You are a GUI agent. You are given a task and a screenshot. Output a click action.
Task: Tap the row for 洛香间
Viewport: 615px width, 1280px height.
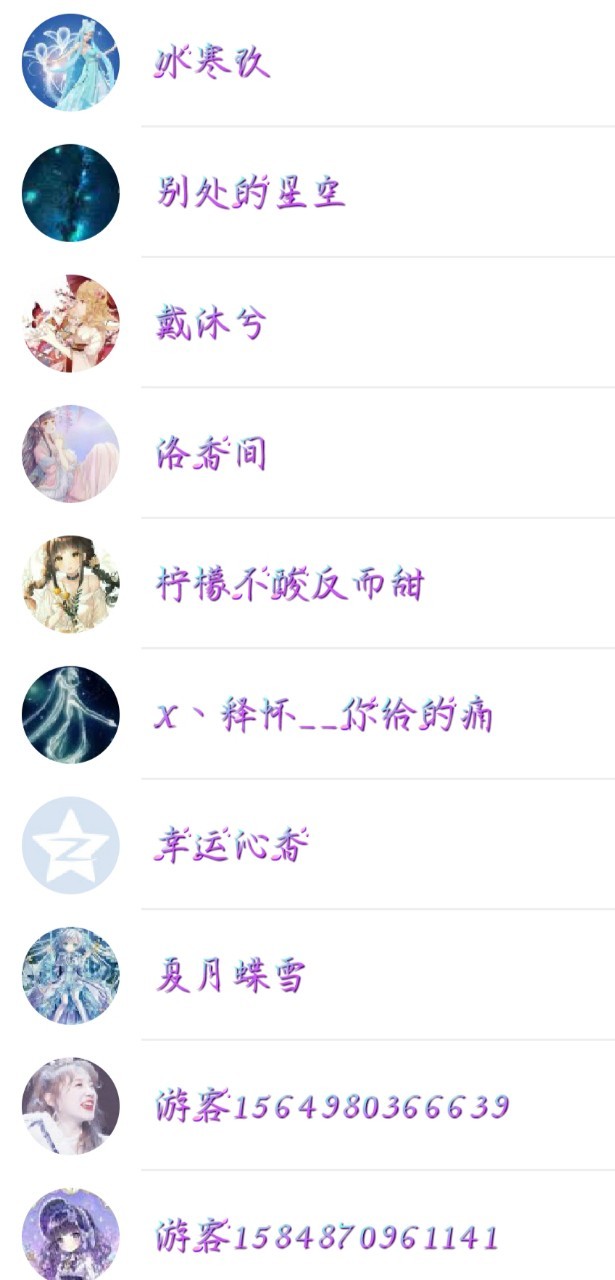click(x=307, y=453)
